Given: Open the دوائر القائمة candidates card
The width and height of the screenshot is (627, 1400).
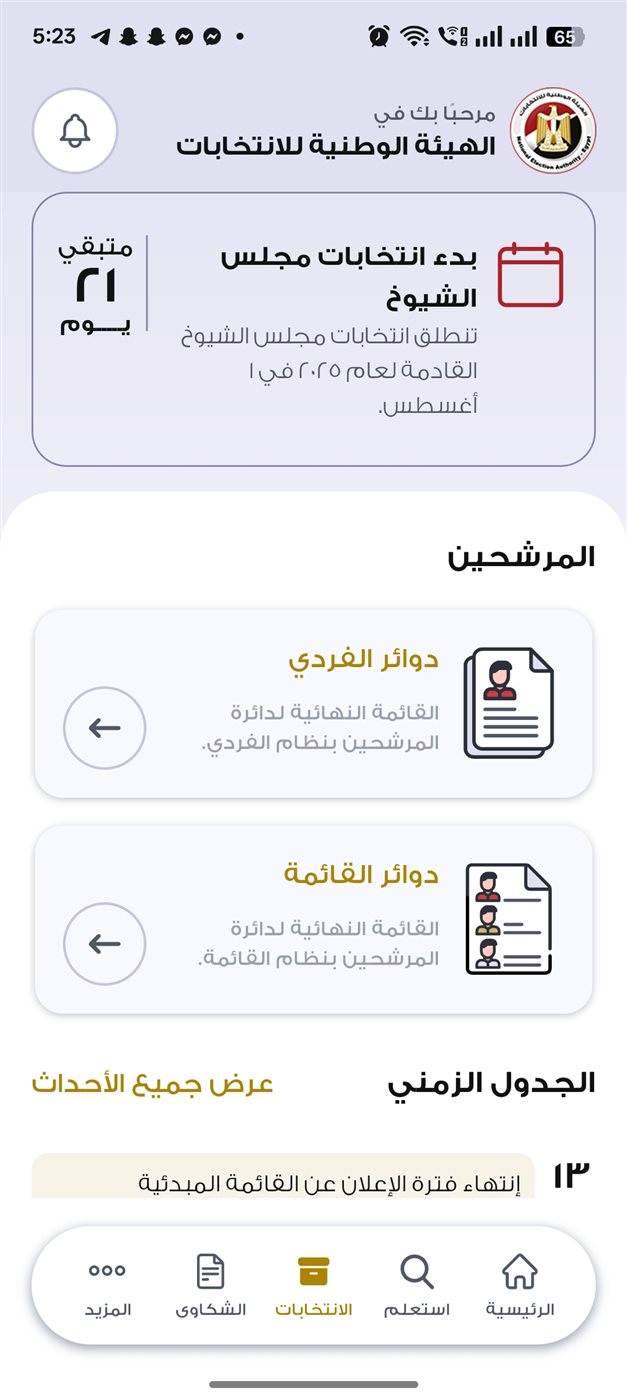Looking at the screenshot, I should pyautogui.click(x=313, y=919).
